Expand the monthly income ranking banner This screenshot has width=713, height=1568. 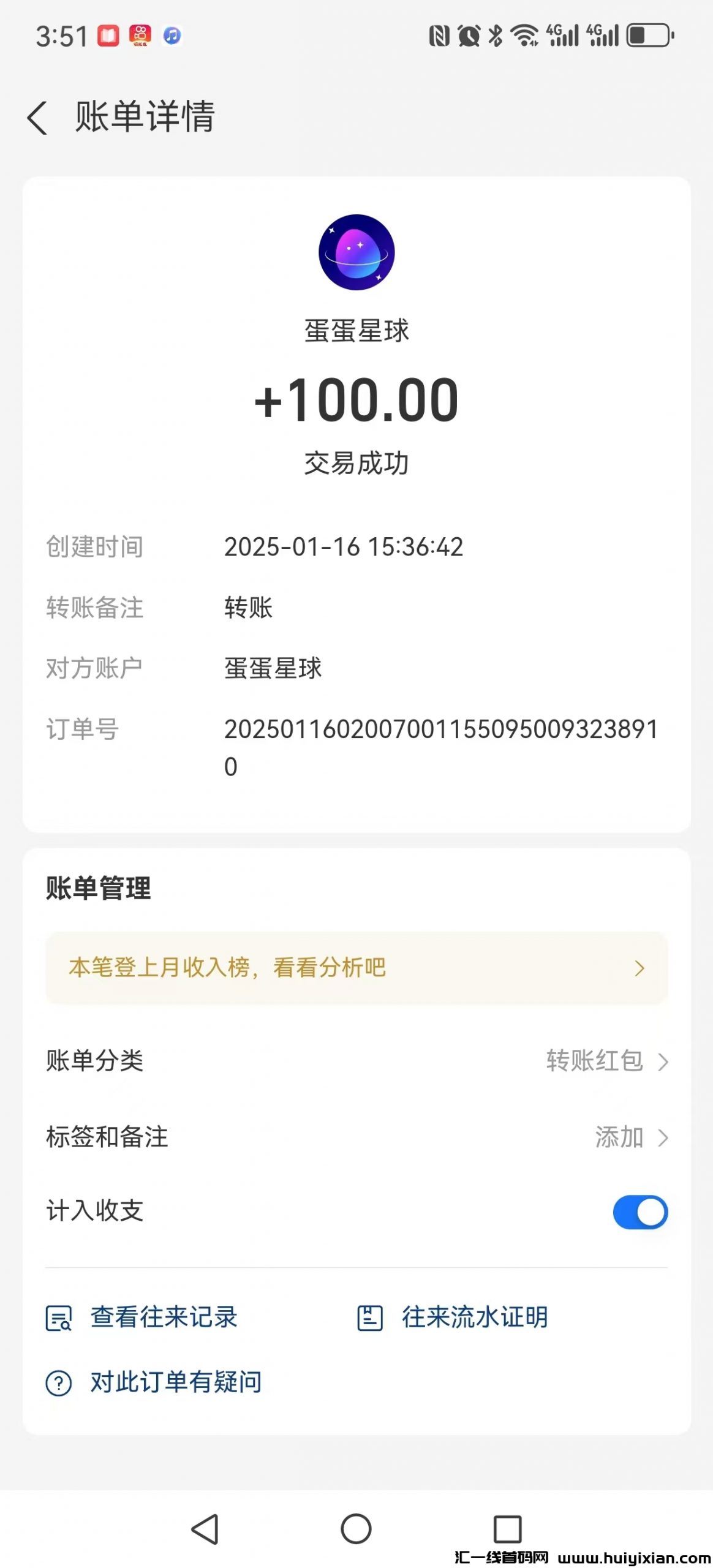[x=641, y=968]
